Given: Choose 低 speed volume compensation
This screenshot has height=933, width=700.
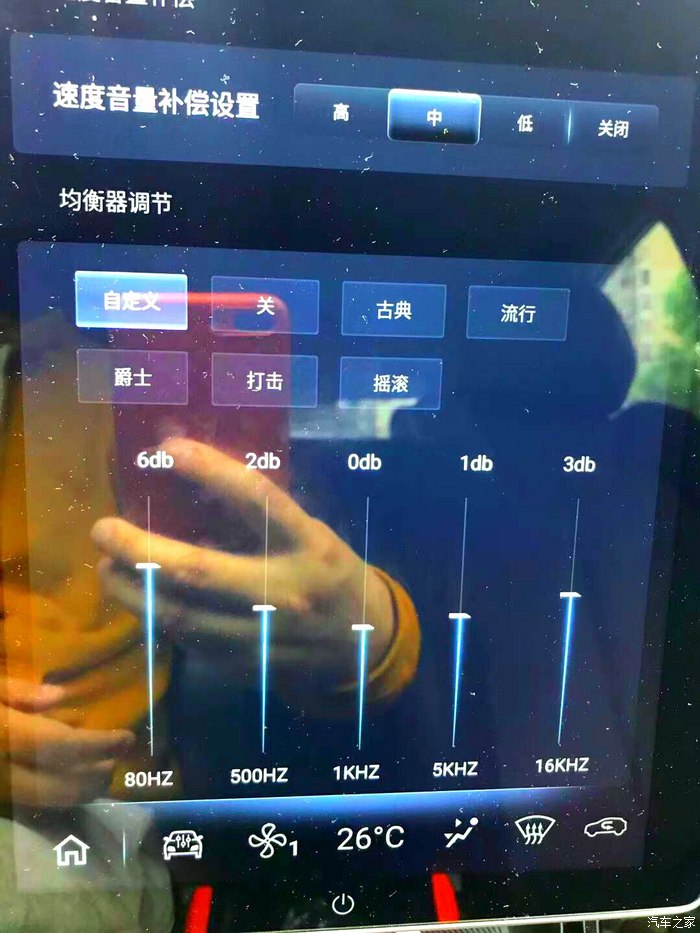Looking at the screenshot, I should [x=525, y=124].
